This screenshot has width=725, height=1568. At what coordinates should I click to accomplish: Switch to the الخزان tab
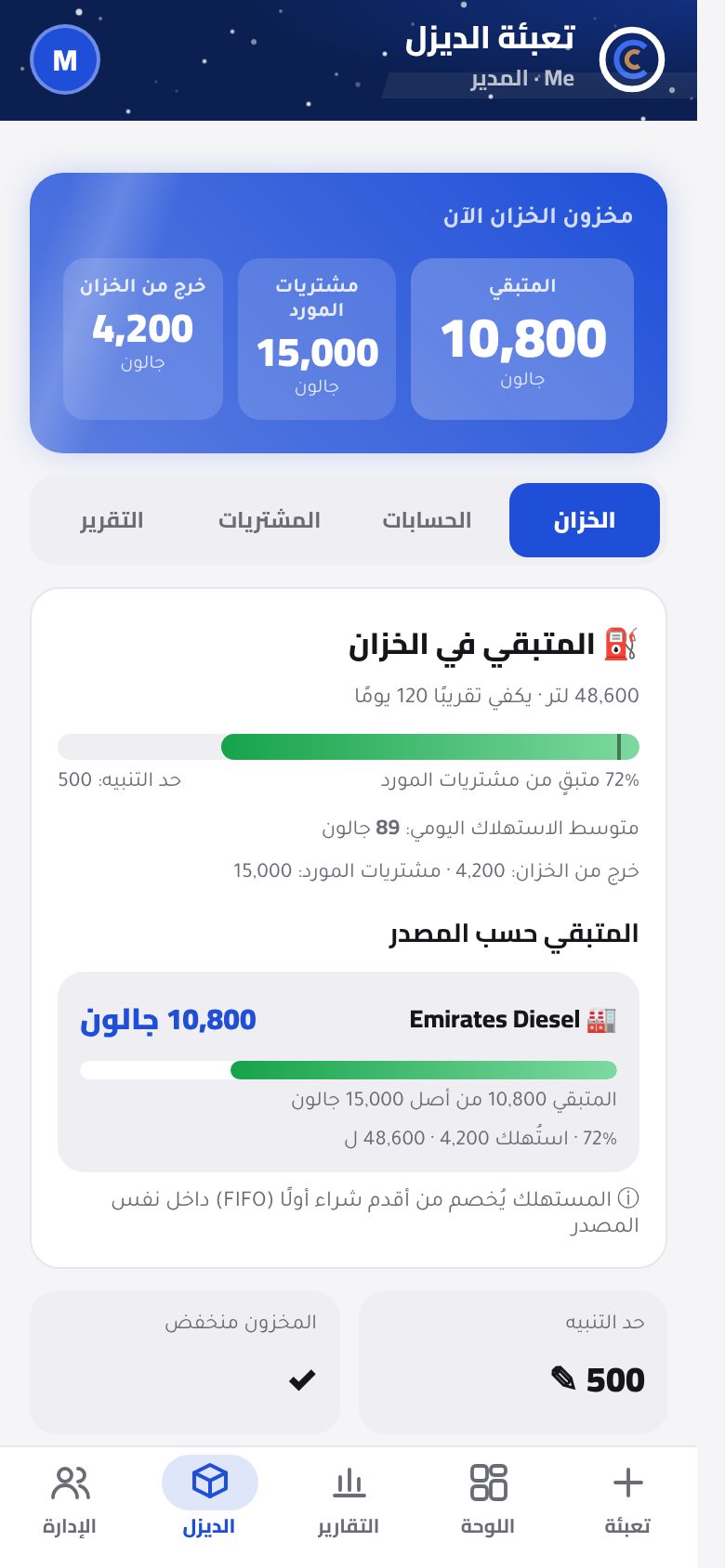click(x=585, y=520)
